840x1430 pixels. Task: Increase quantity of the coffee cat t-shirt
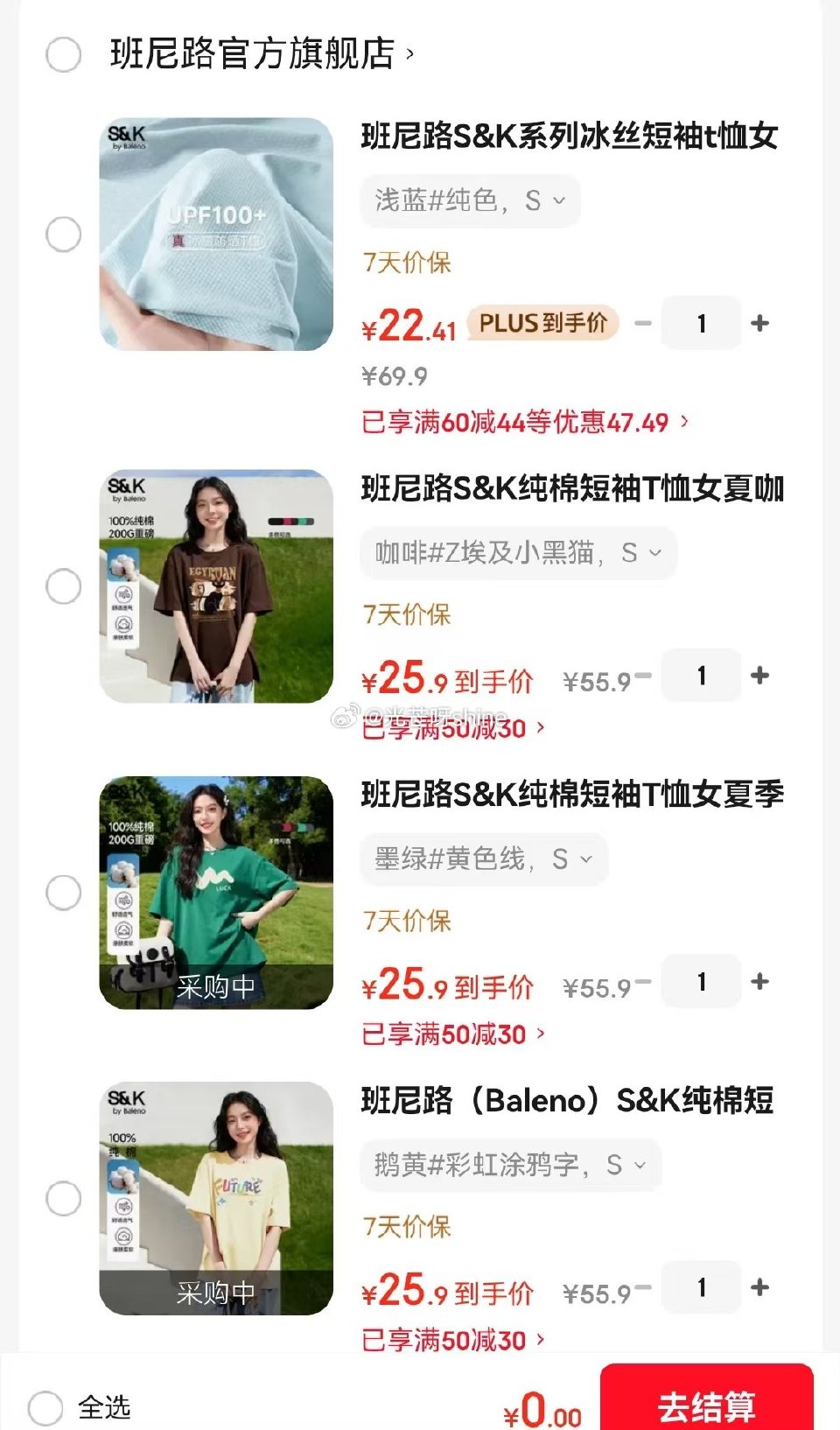760,676
